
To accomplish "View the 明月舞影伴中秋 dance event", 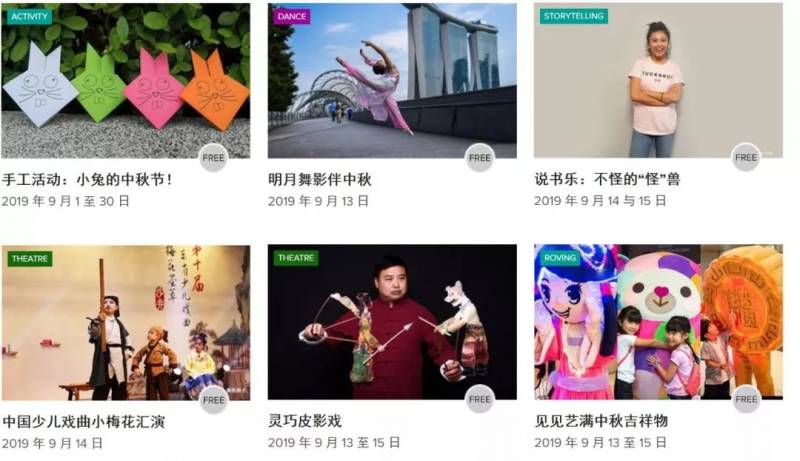I will 319,180.
